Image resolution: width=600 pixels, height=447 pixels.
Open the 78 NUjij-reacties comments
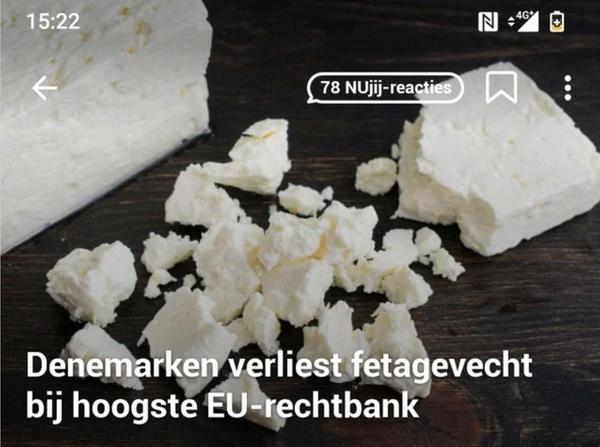click(385, 88)
